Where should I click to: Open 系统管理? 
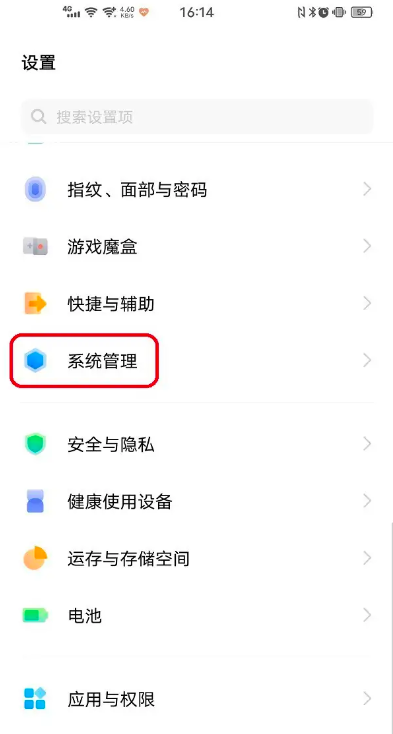coord(196,361)
